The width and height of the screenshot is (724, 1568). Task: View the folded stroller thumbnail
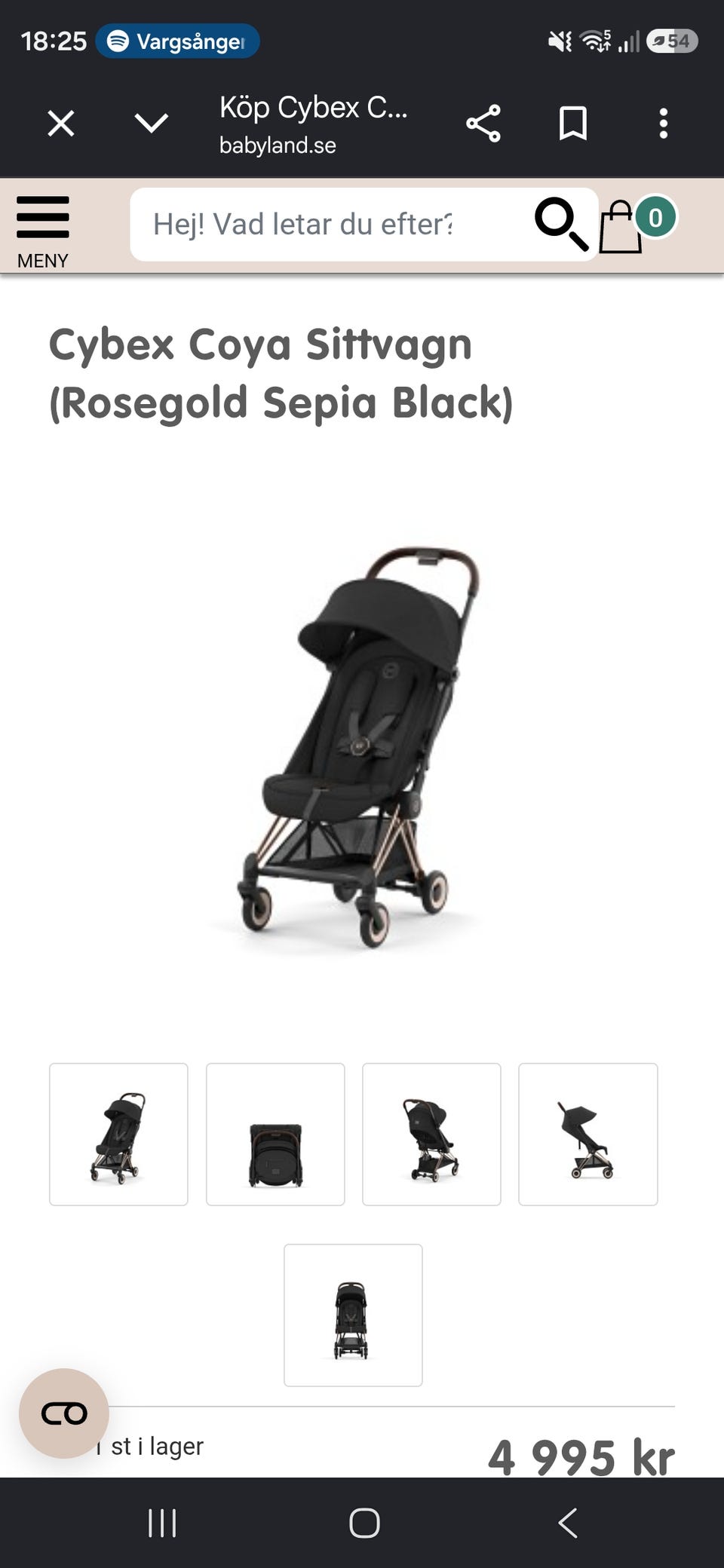[275, 1135]
